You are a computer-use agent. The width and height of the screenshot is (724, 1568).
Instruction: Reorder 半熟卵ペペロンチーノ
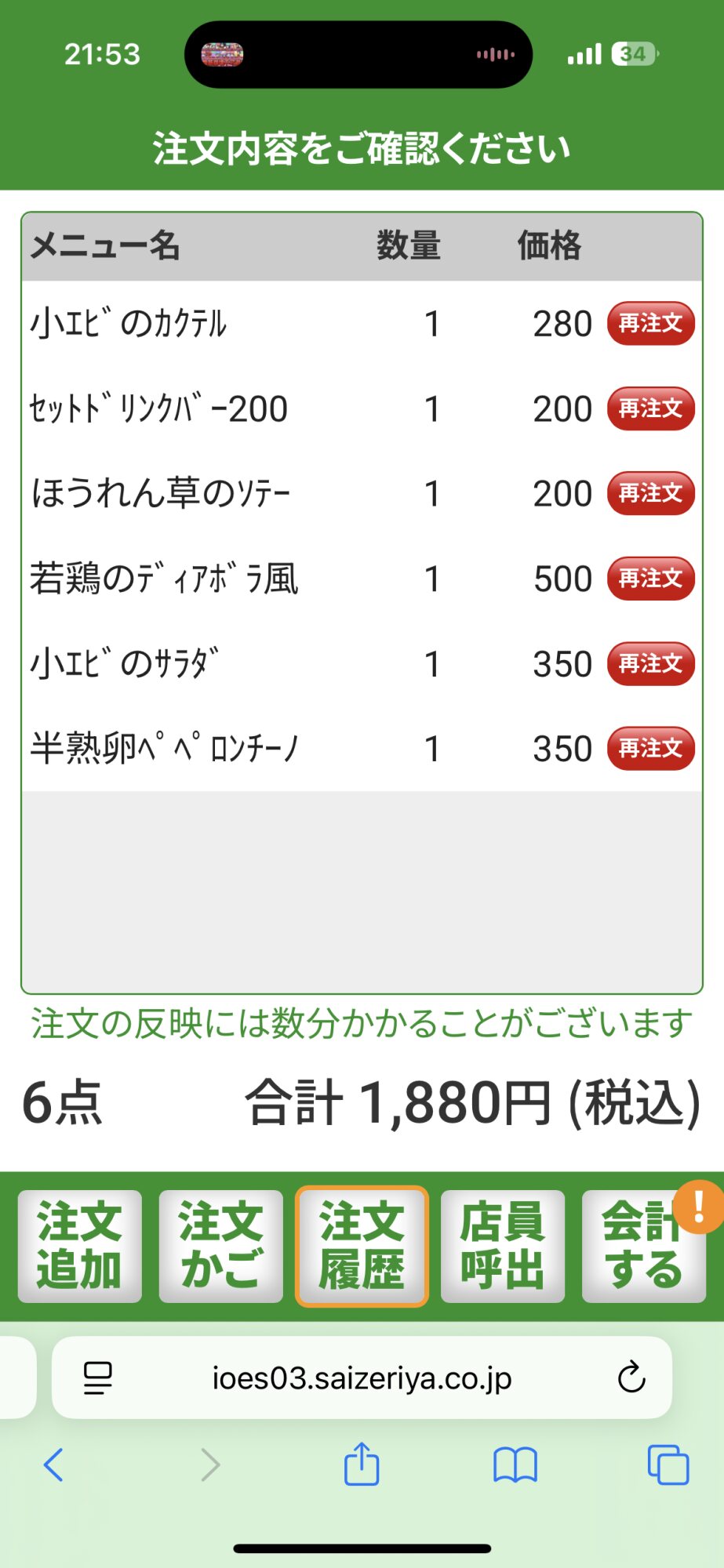pyautogui.click(x=650, y=749)
